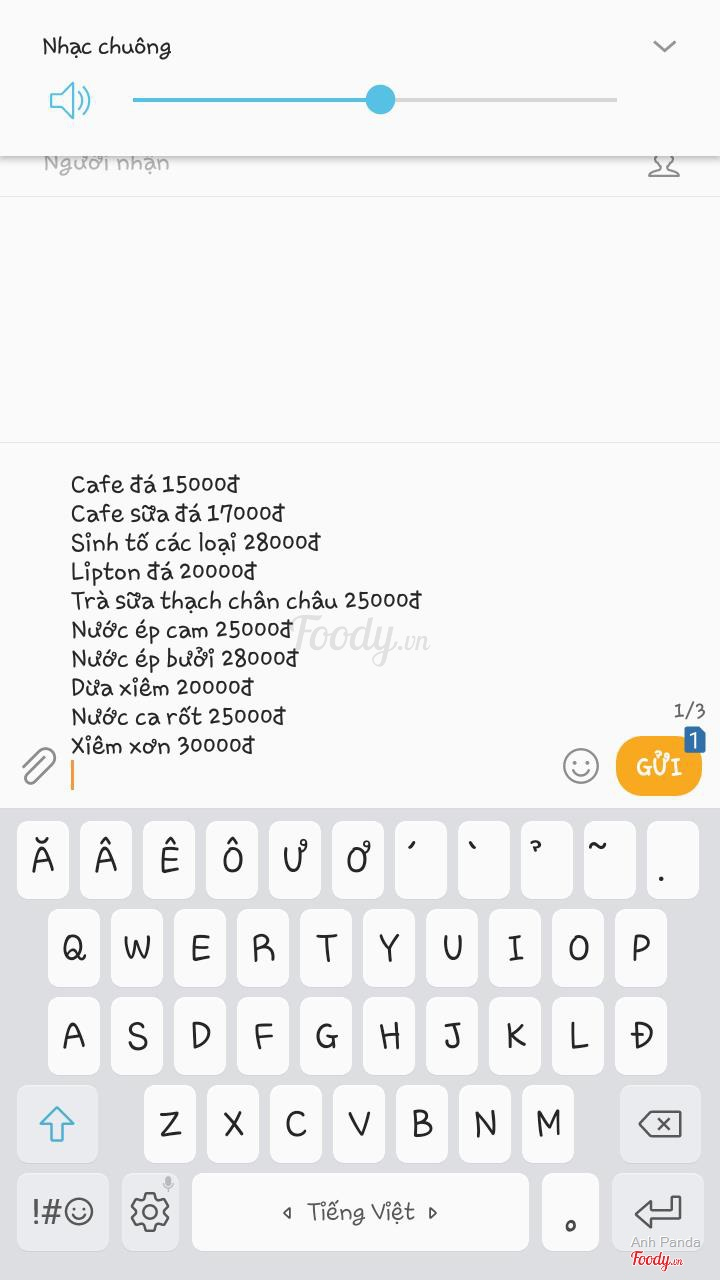Open the emoji picker smiley
This screenshot has height=1280, width=720.
click(x=581, y=766)
